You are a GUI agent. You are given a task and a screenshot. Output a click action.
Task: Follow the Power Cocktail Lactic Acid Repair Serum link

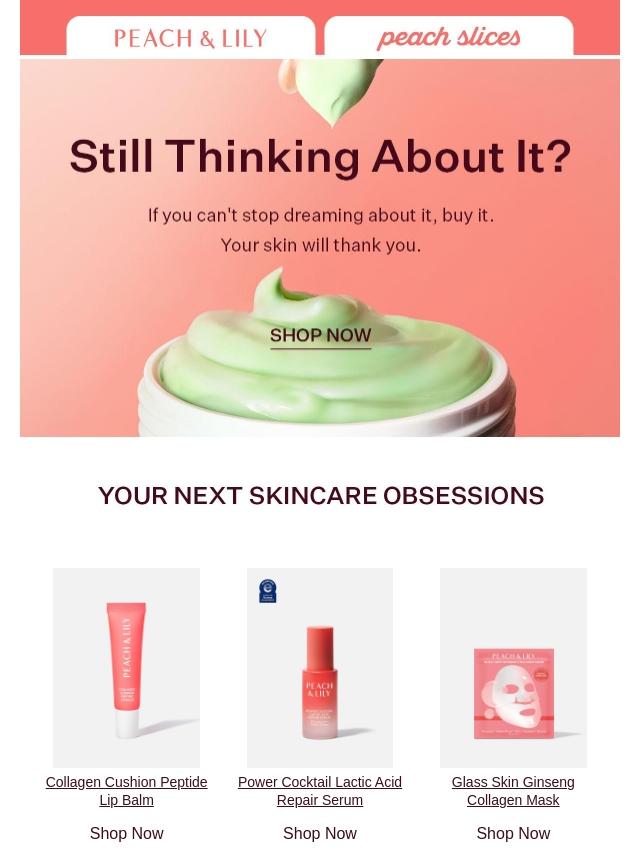click(x=320, y=791)
